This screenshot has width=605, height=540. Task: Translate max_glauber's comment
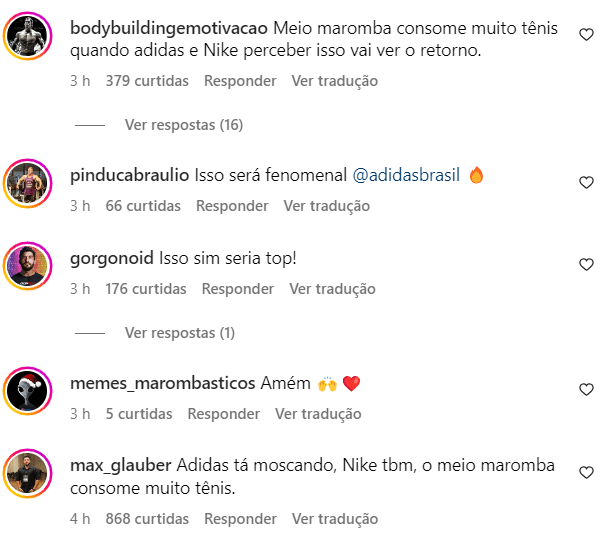pos(334,520)
